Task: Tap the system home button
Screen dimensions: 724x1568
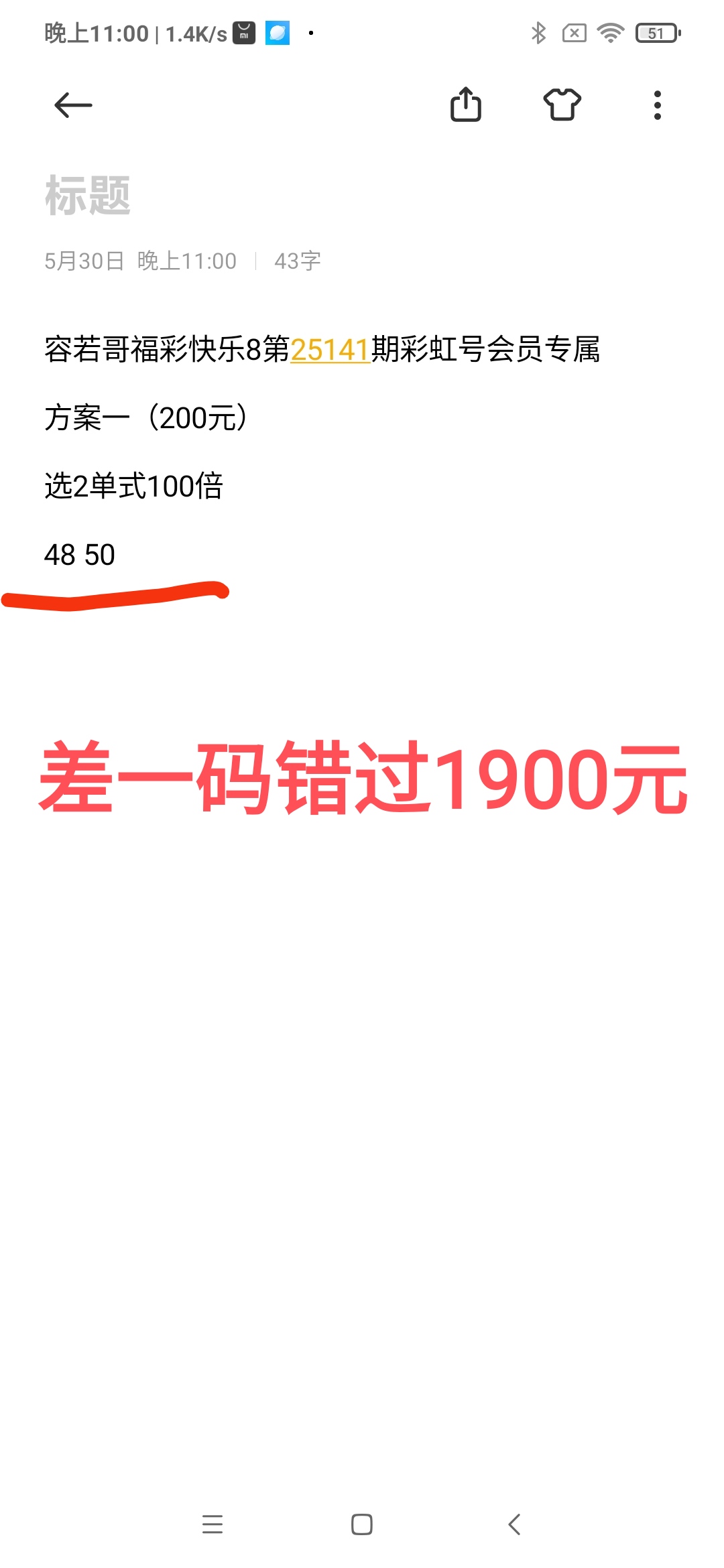Action: pyautogui.click(x=362, y=1524)
